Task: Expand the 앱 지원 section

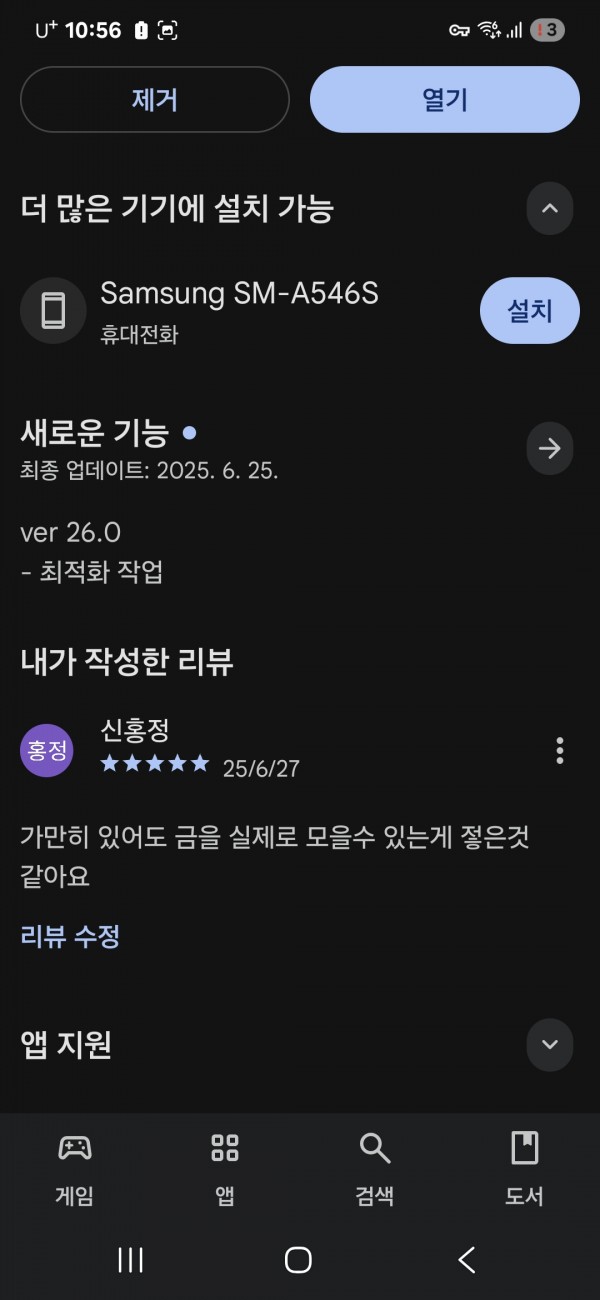Action: [550, 1044]
